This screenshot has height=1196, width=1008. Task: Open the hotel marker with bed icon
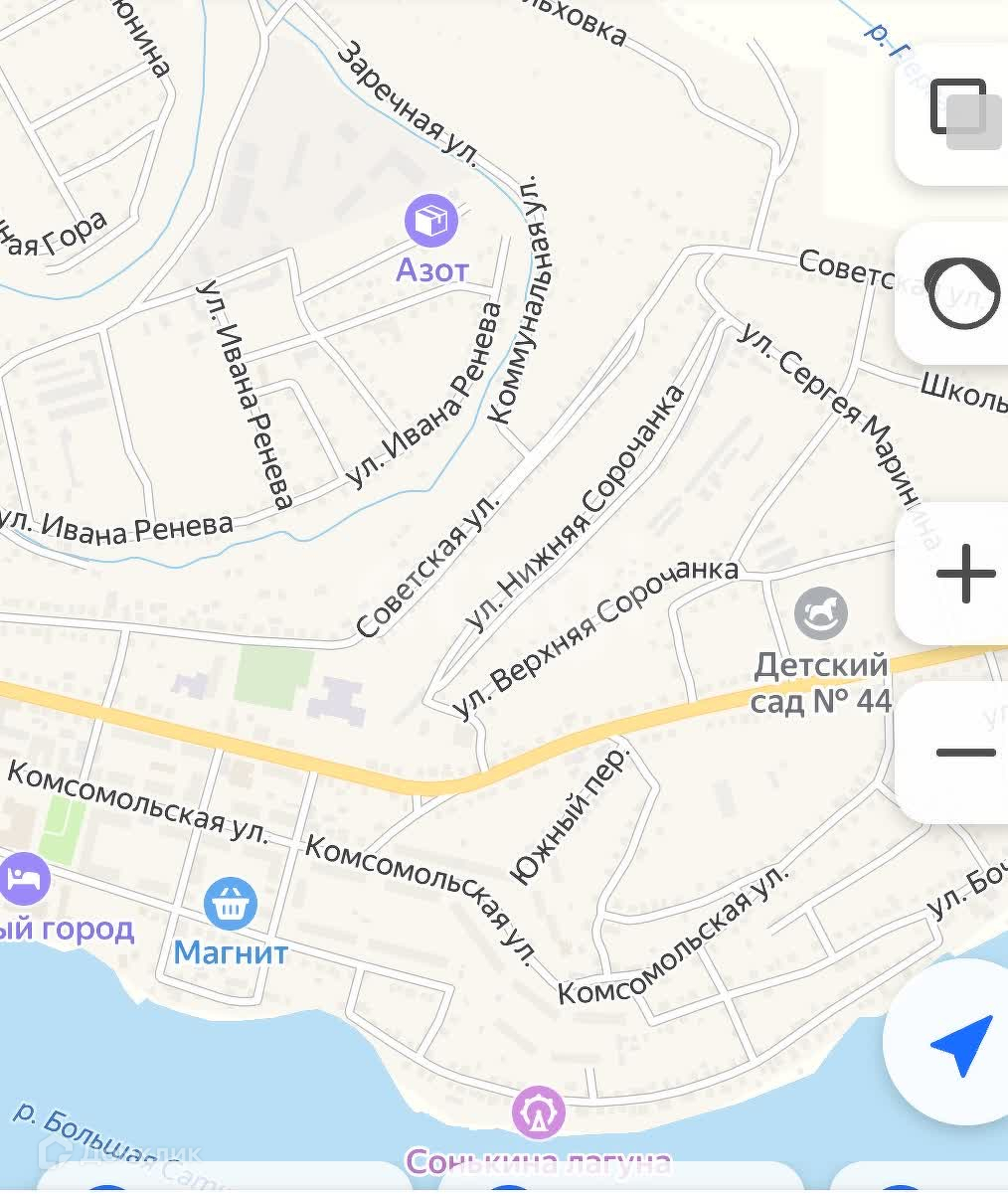(24, 879)
